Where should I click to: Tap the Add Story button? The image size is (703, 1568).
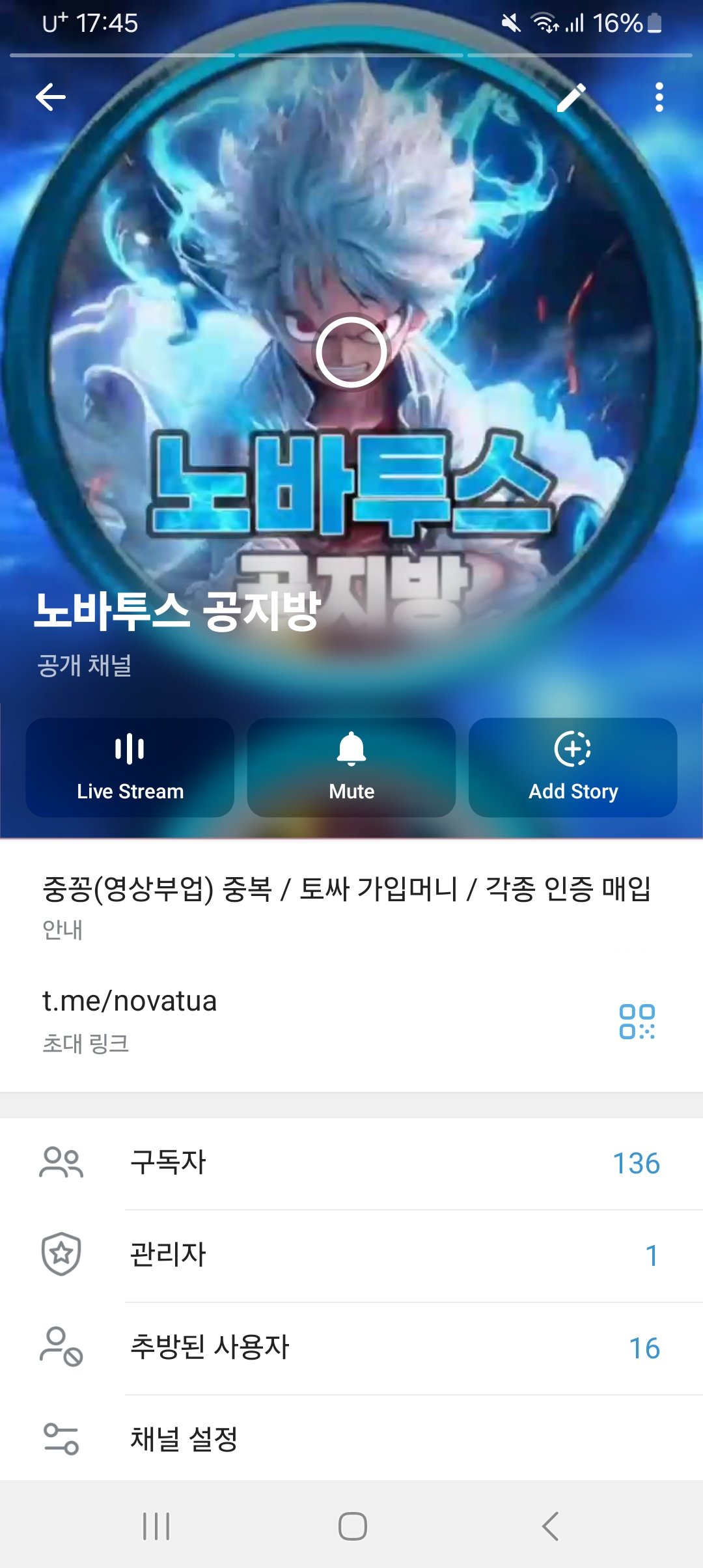[573, 768]
